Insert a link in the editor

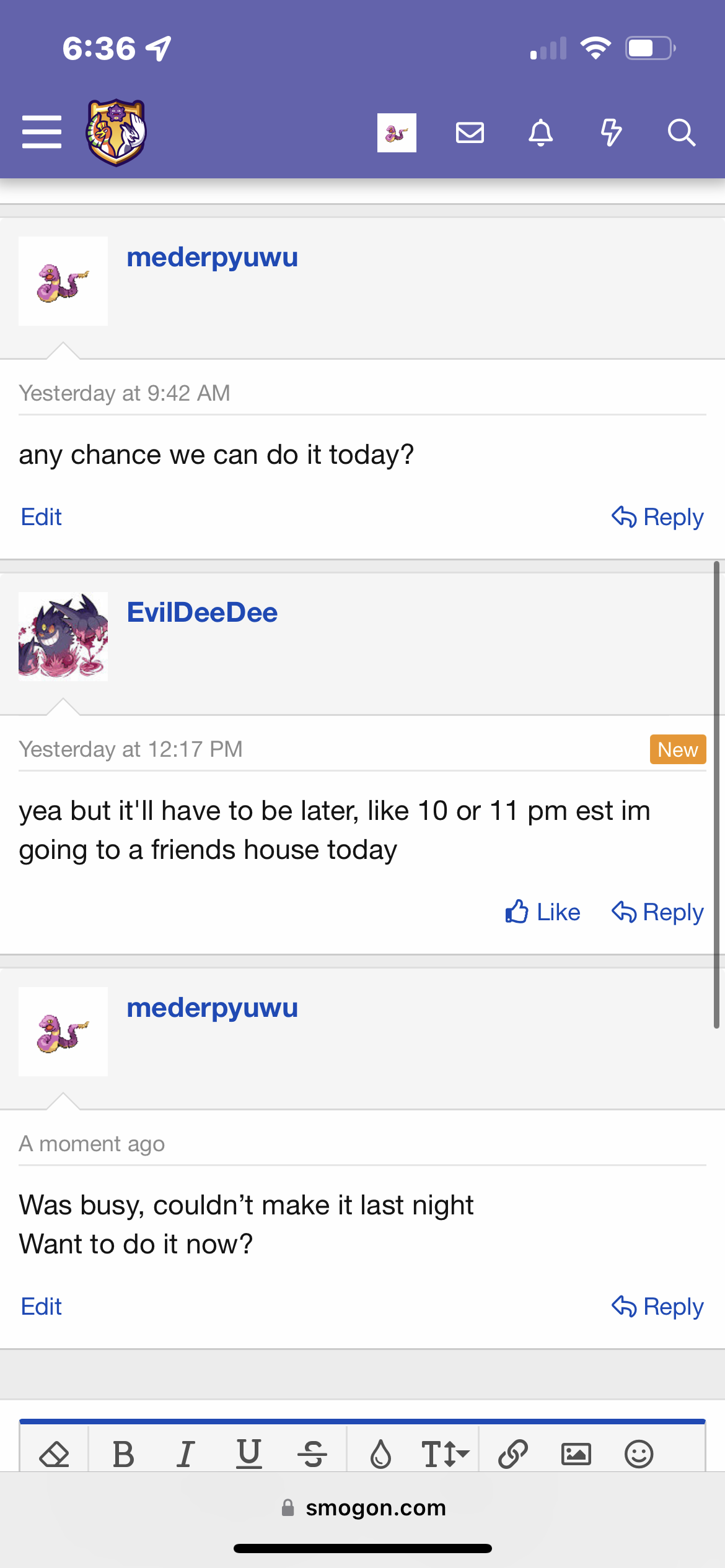tap(513, 1454)
